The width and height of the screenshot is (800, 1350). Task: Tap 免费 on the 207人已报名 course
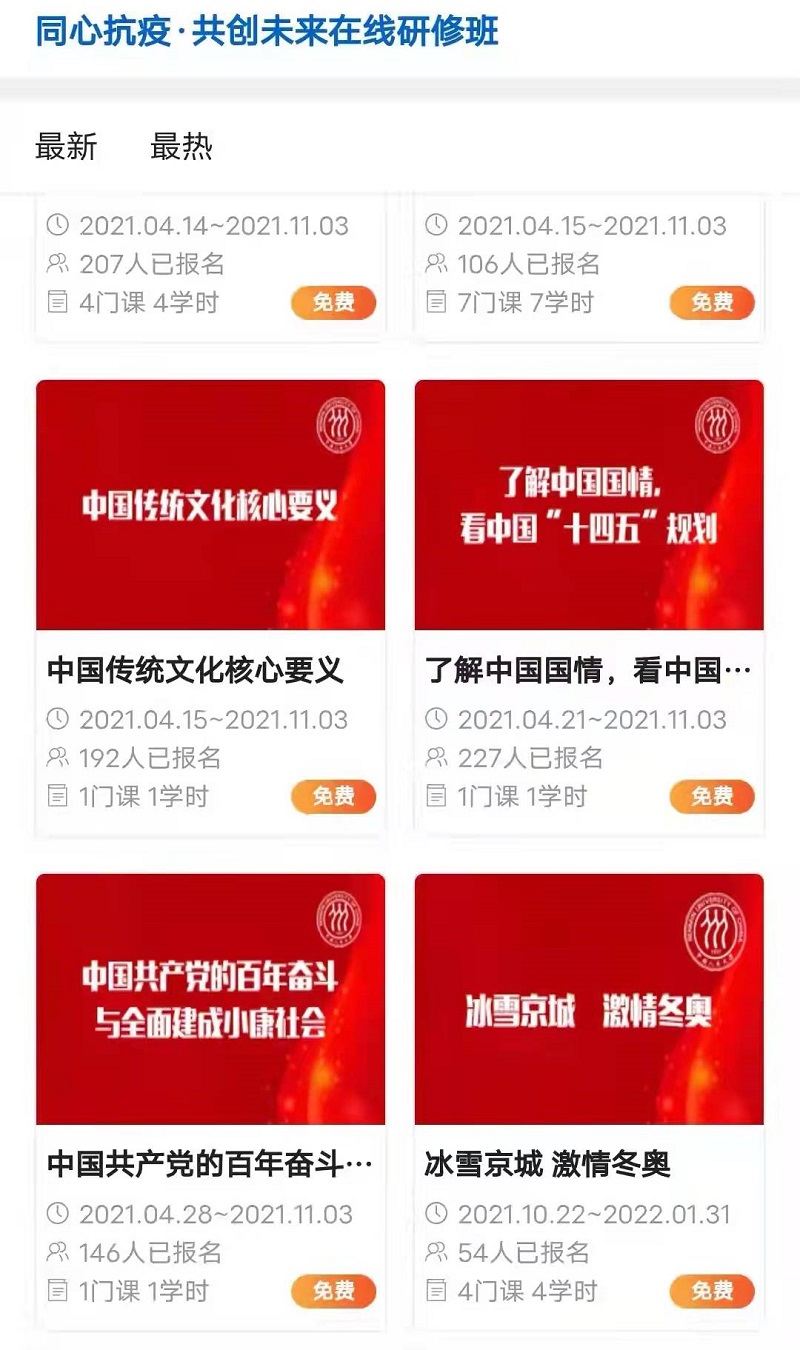[x=333, y=302]
